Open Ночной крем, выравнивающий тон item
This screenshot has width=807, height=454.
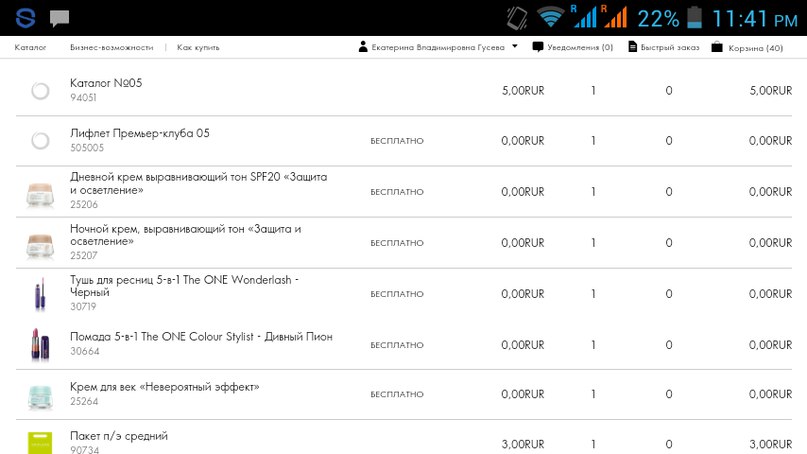click(186, 235)
